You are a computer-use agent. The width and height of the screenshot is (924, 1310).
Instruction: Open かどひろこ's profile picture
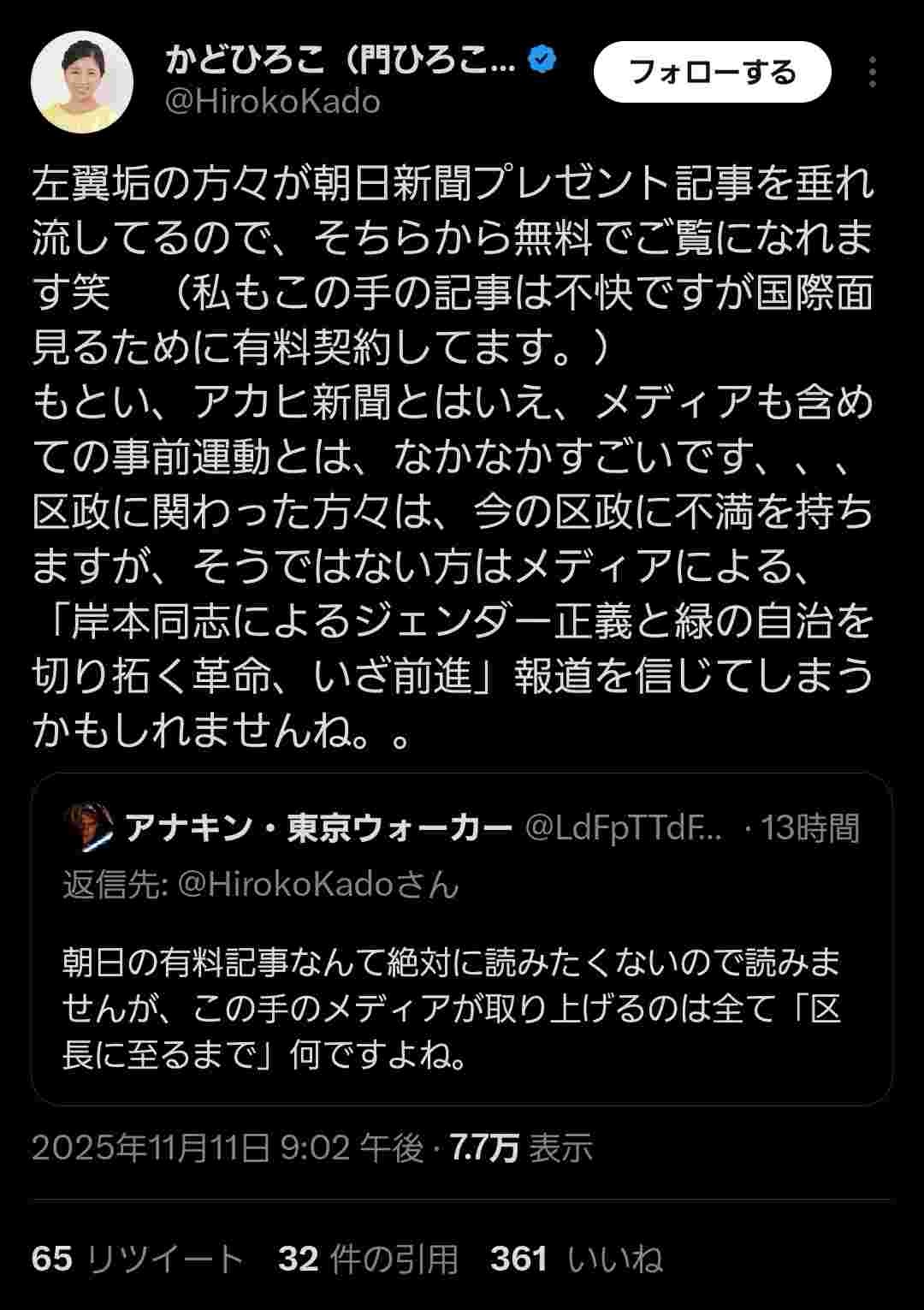tap(82, 82)
